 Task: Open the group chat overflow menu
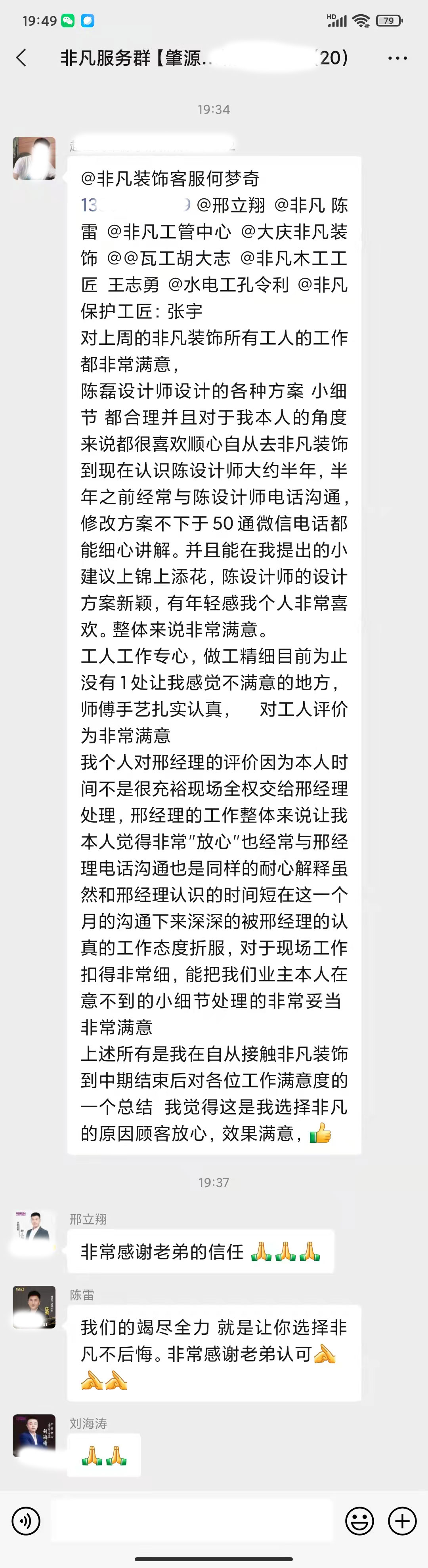(x=397, y=58)
